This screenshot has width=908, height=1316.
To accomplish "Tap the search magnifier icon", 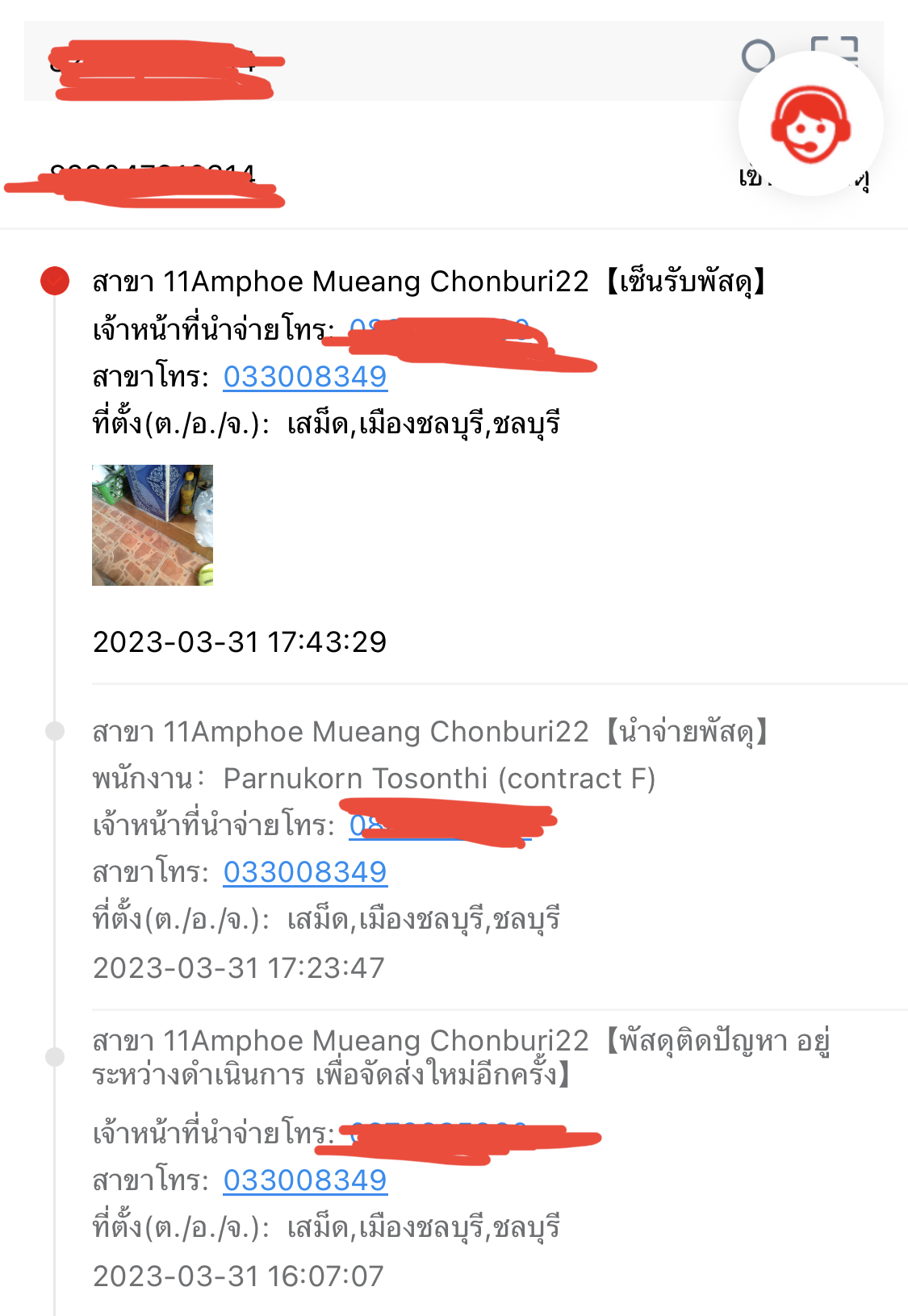I will (757, 55).
